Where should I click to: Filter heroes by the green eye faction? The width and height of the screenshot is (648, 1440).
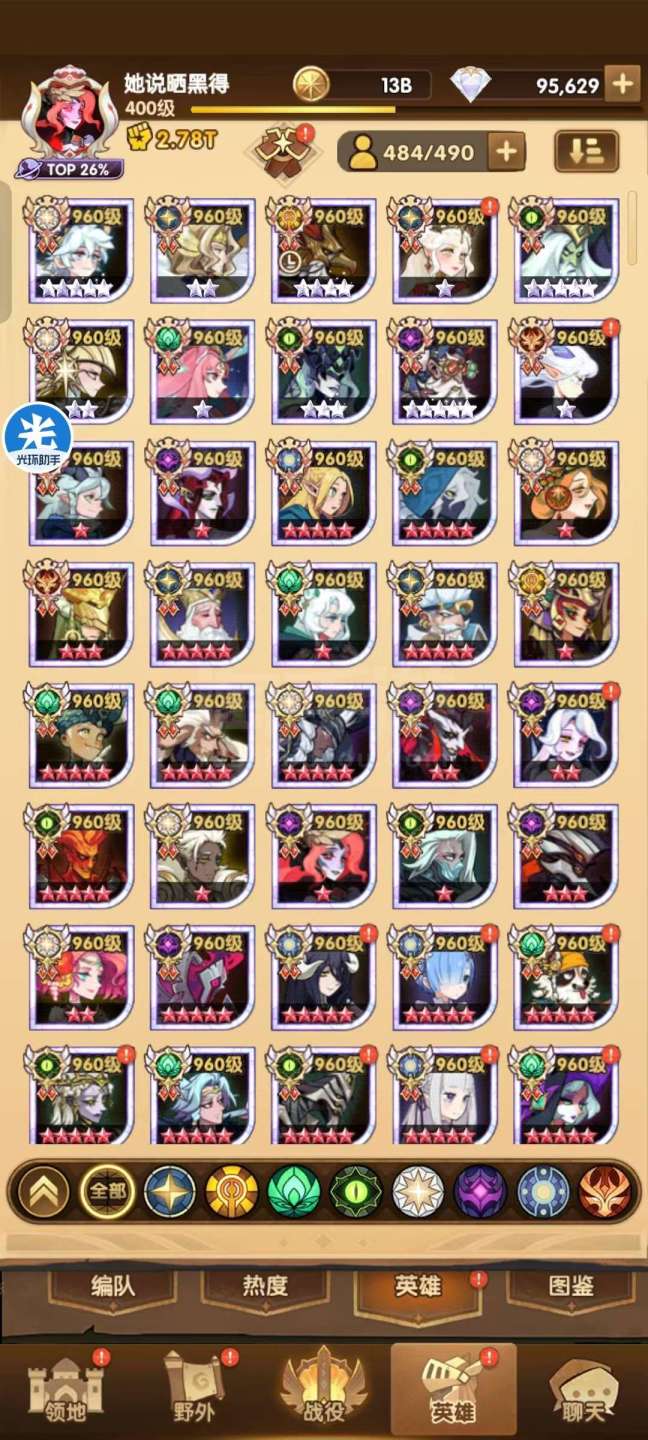click(x=355, y=1191)
